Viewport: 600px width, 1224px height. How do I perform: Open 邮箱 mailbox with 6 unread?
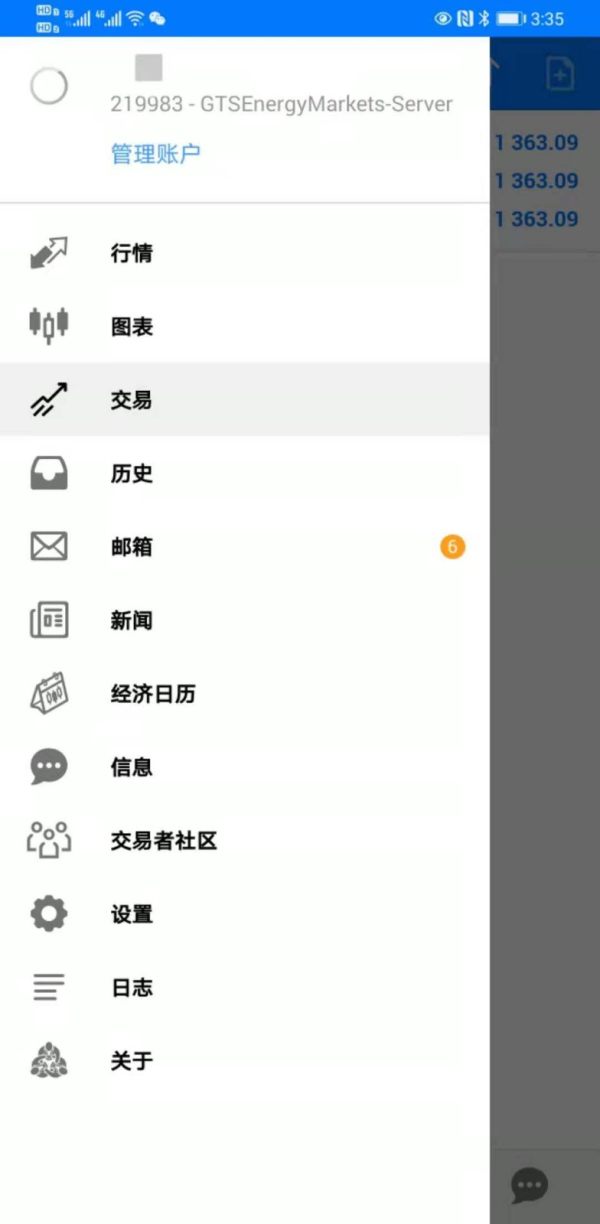click(245, 547)
